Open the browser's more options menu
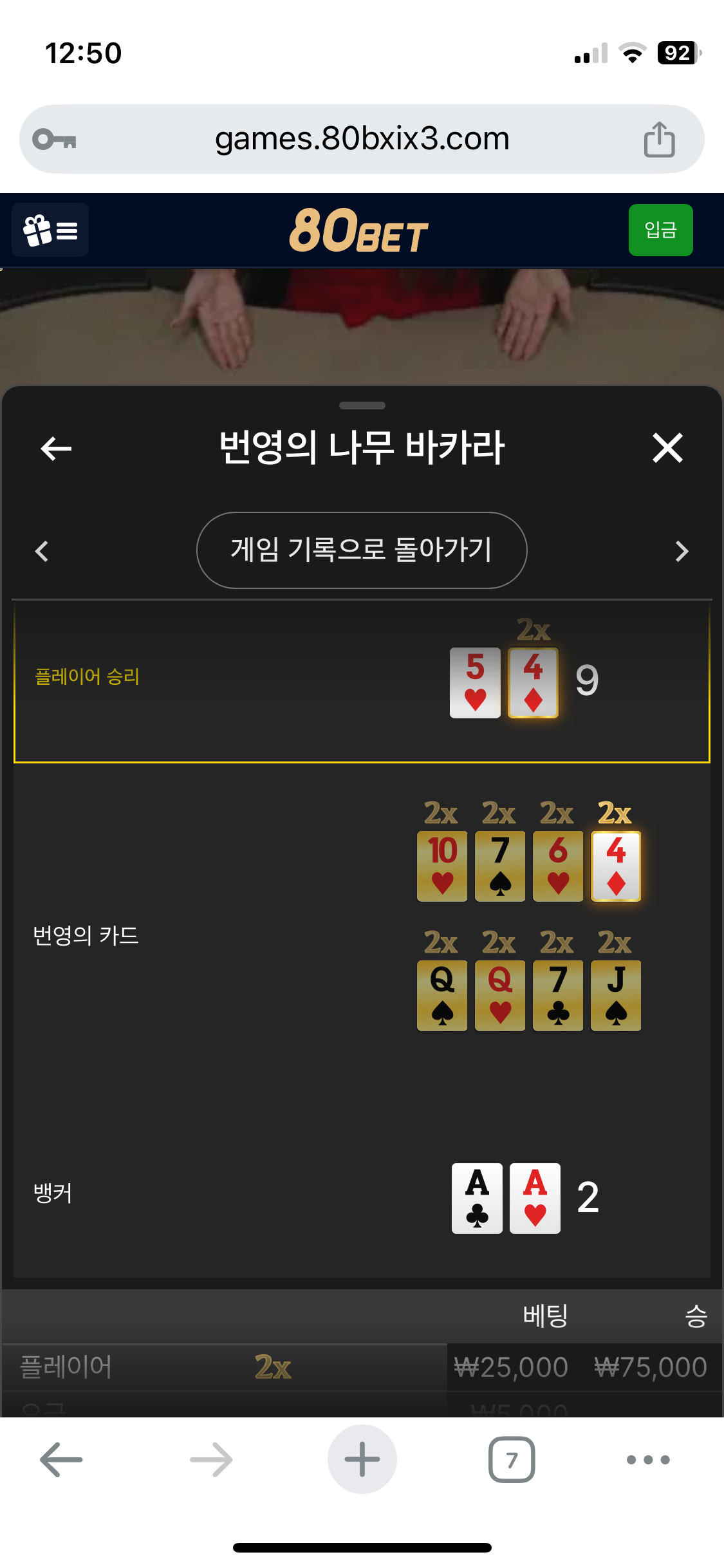This screenshot has width=724, height=1568. point(648,1460)
